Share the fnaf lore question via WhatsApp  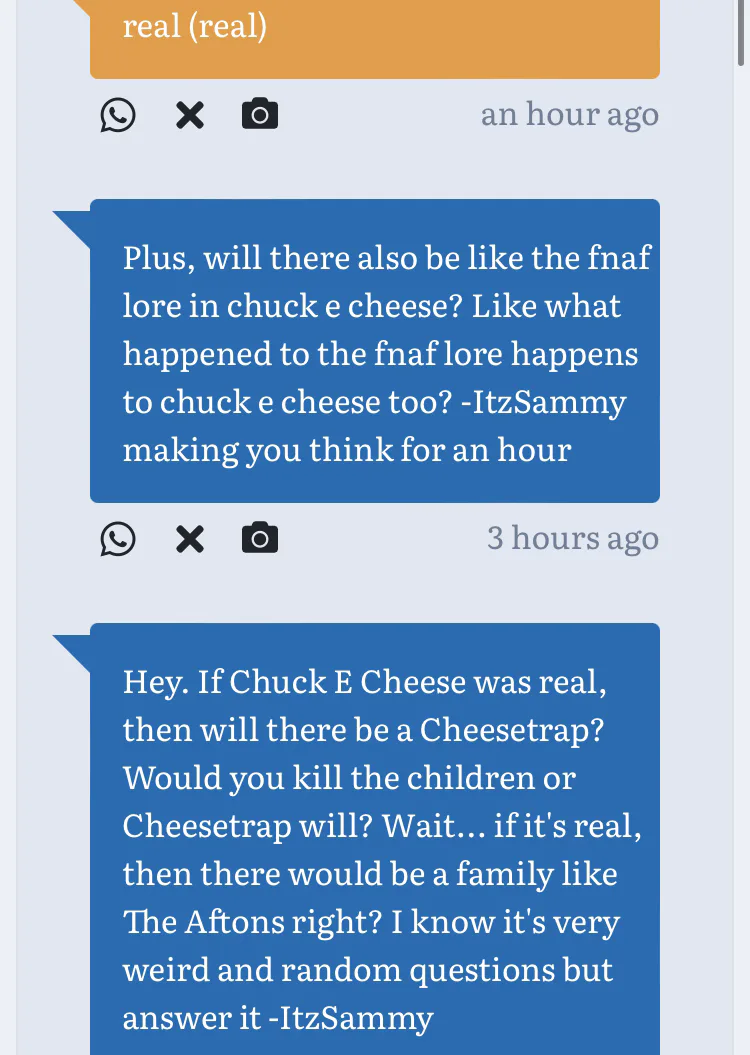pos(118,539)
